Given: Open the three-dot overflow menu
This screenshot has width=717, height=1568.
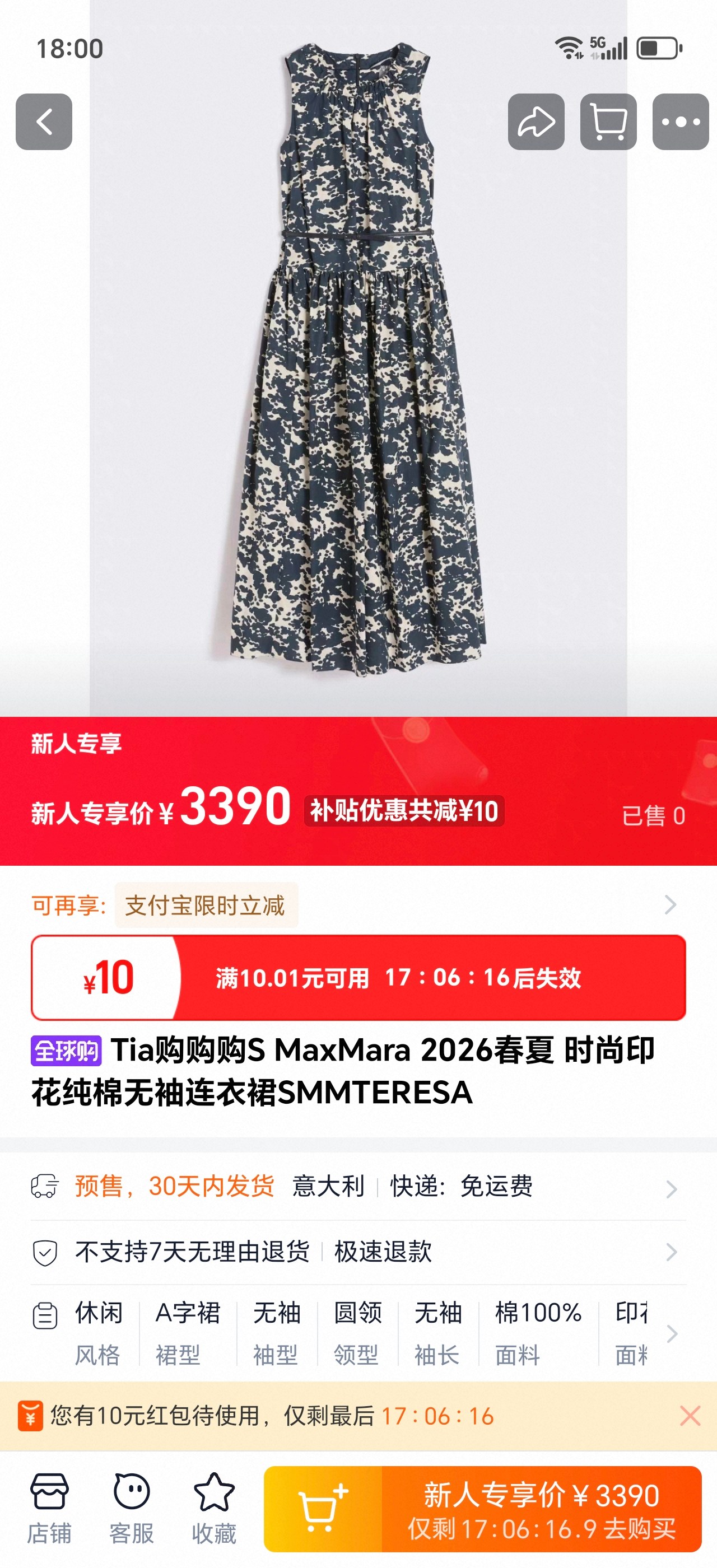Looking at the screenshot, I should (x=681, y=122).
